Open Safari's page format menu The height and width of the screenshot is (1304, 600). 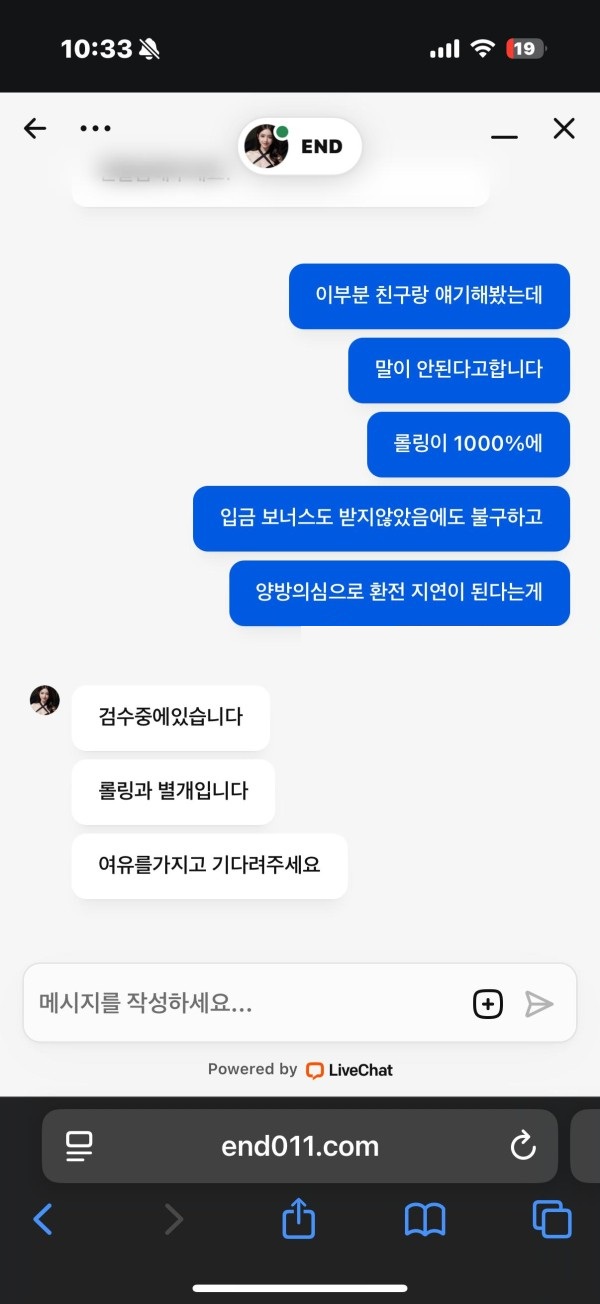point(79,1146)
